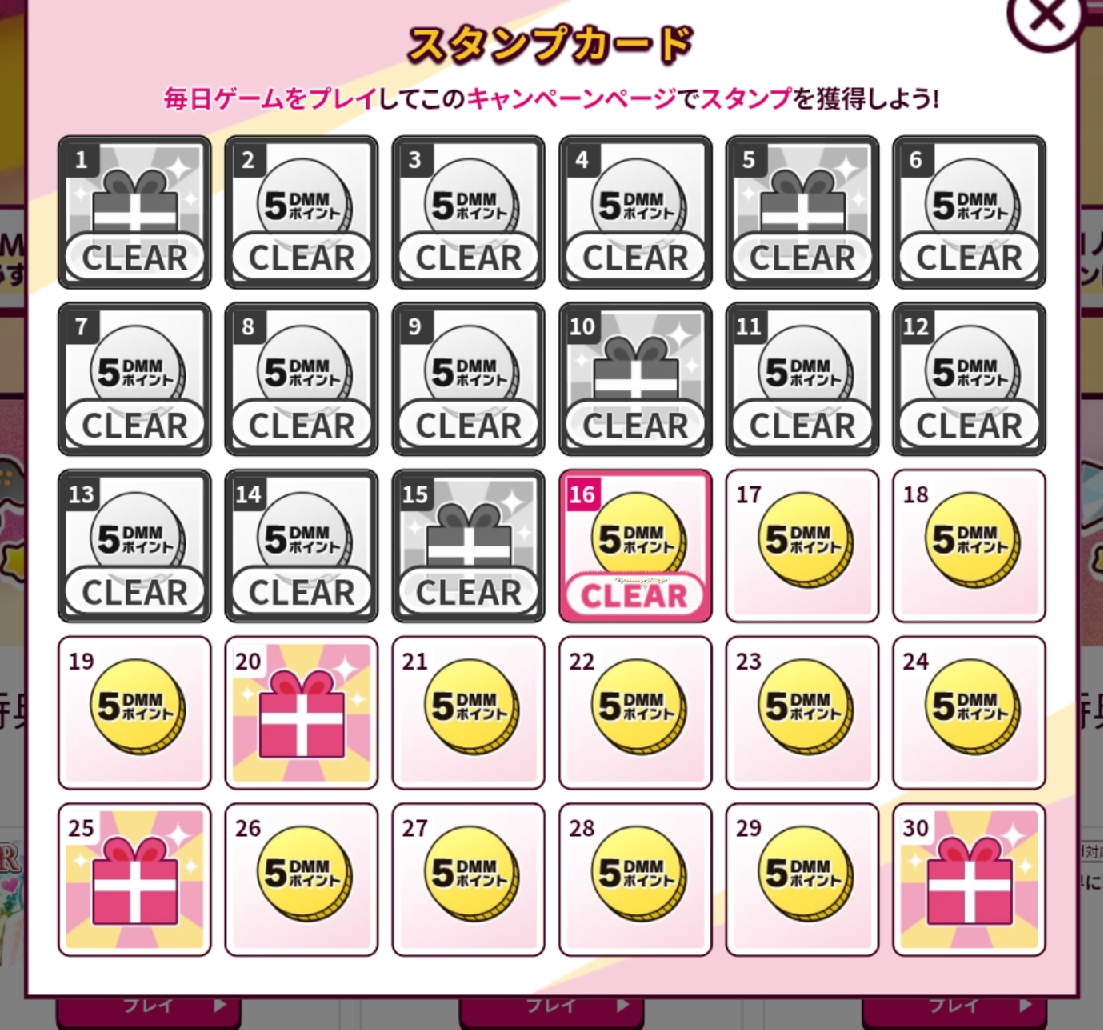Select the day 18 DMM point stamp

point(969,546)
